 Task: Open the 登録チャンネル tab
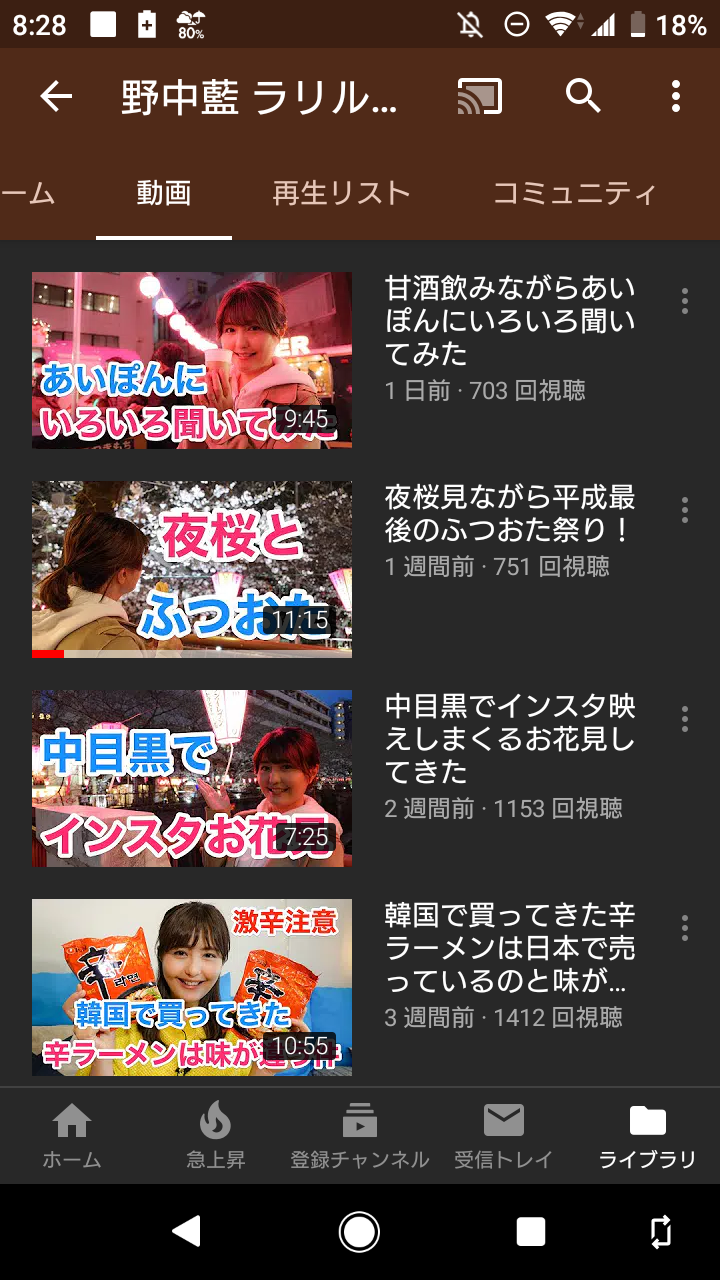(x=360, y=1136)
